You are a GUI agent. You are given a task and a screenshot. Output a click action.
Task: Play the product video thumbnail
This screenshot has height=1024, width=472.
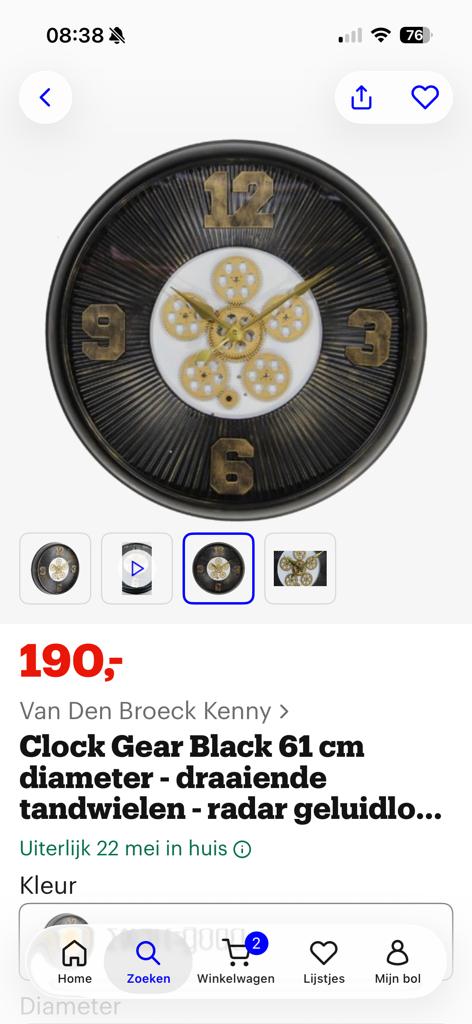tap(137, 568)
